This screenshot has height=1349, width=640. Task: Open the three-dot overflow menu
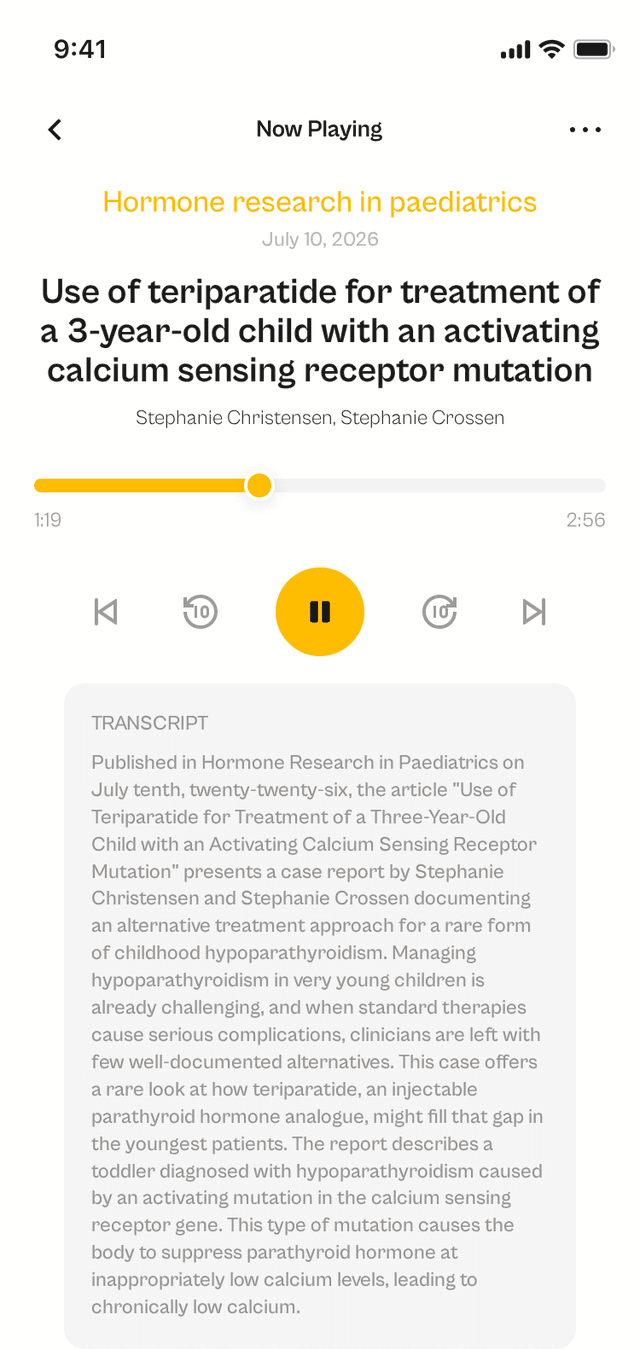click(x=585, y=129)
